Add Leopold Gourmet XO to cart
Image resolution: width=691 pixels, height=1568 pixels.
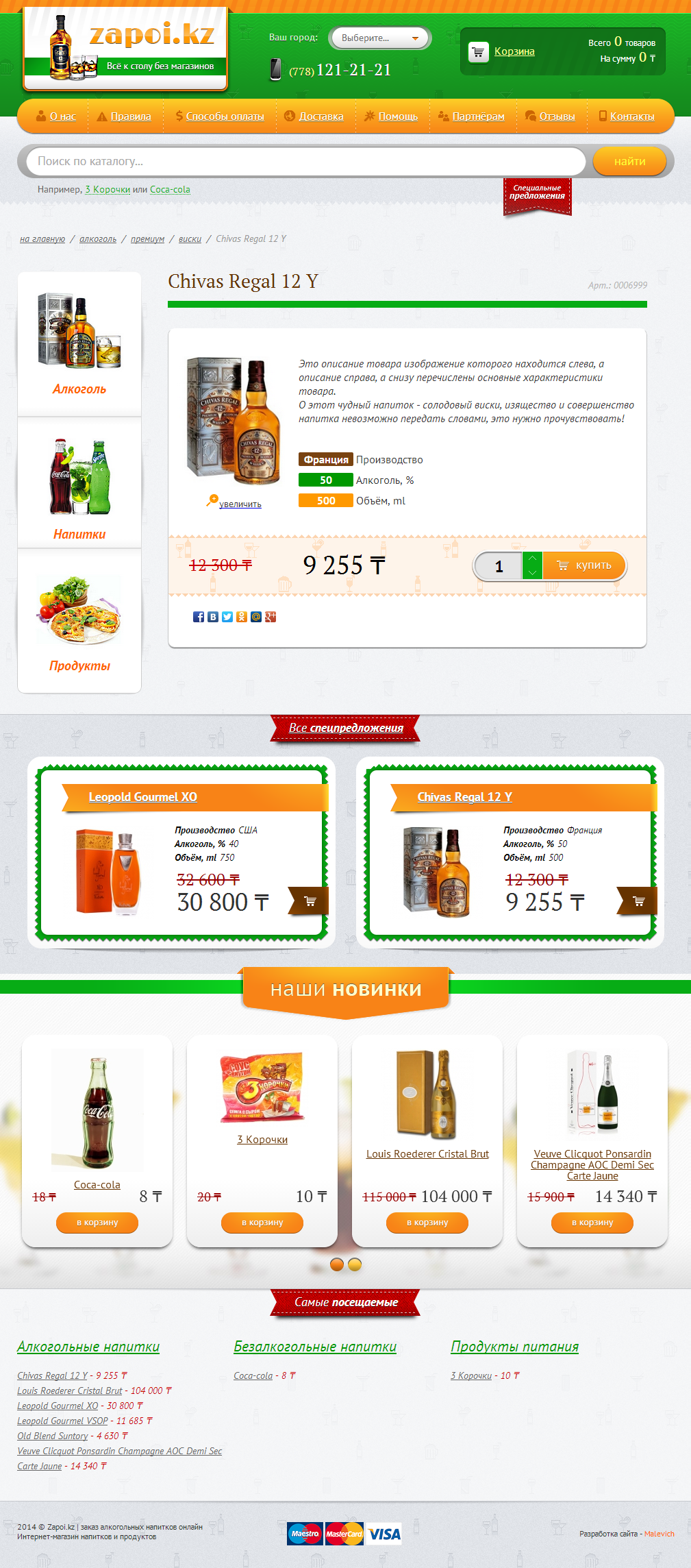pos(310,901)
